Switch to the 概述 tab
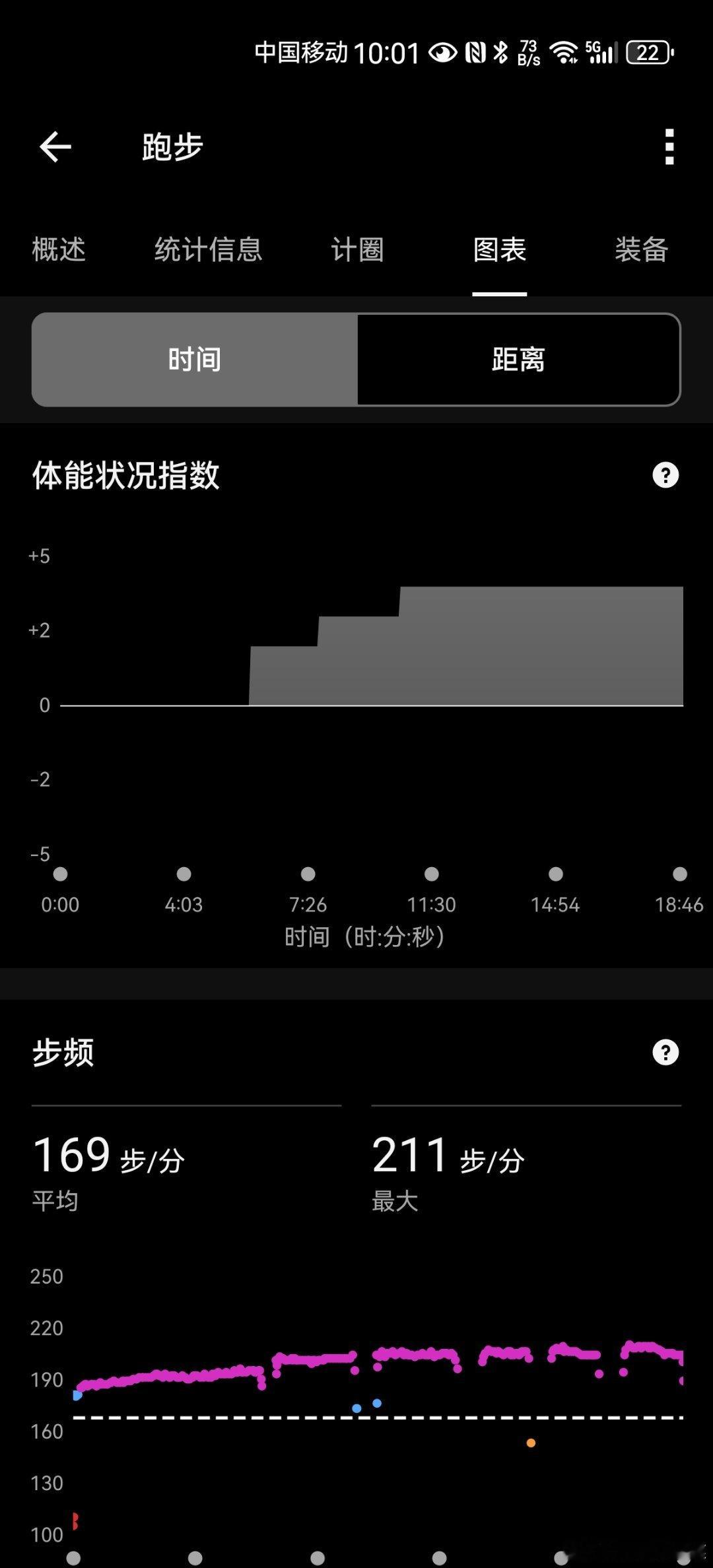 tap(59, 250)
